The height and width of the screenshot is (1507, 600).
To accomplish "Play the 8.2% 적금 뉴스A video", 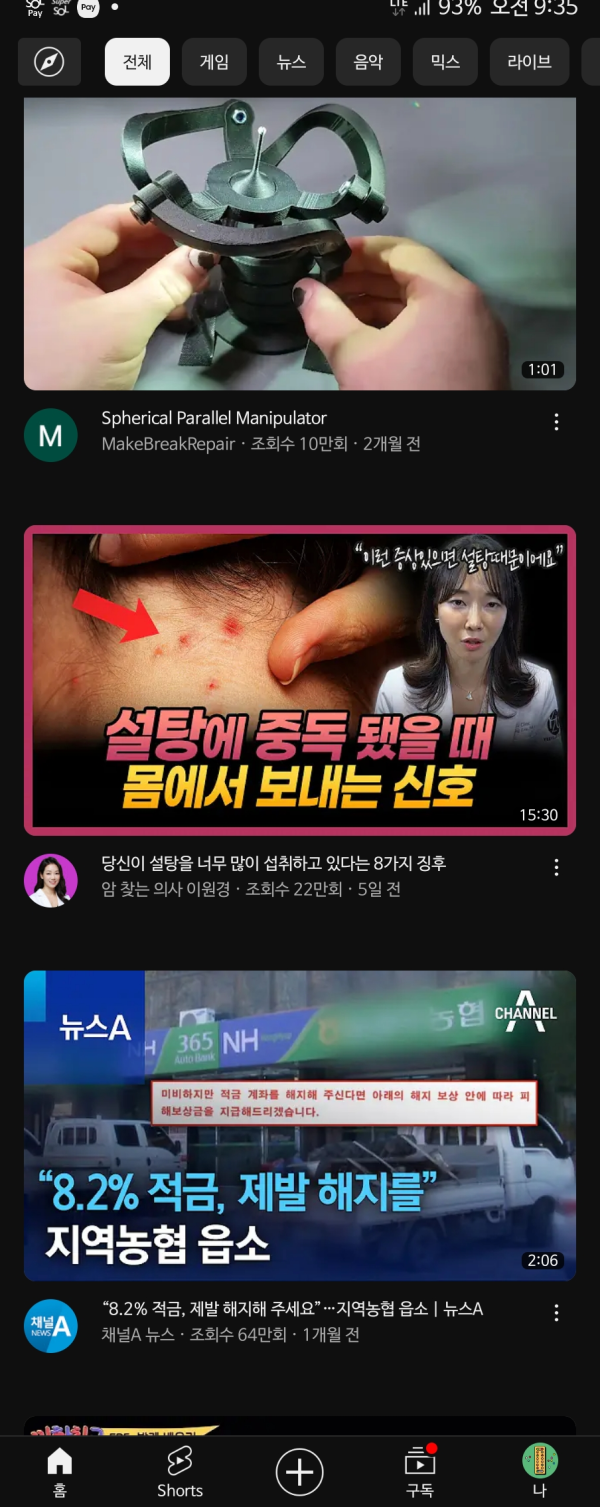I will click(300, 1125).
